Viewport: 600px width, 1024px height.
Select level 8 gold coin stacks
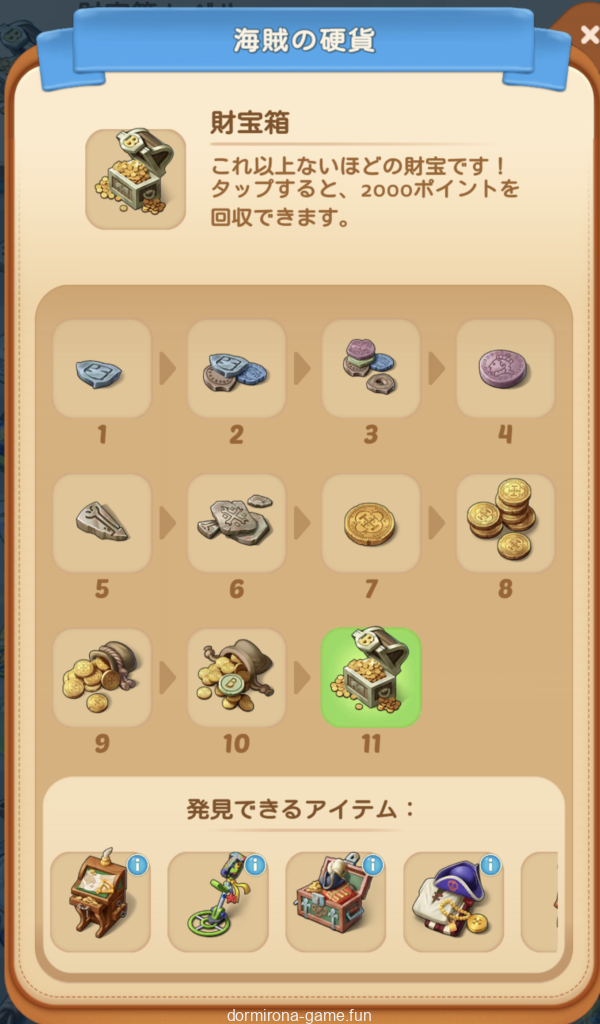[x=505, y=523]
